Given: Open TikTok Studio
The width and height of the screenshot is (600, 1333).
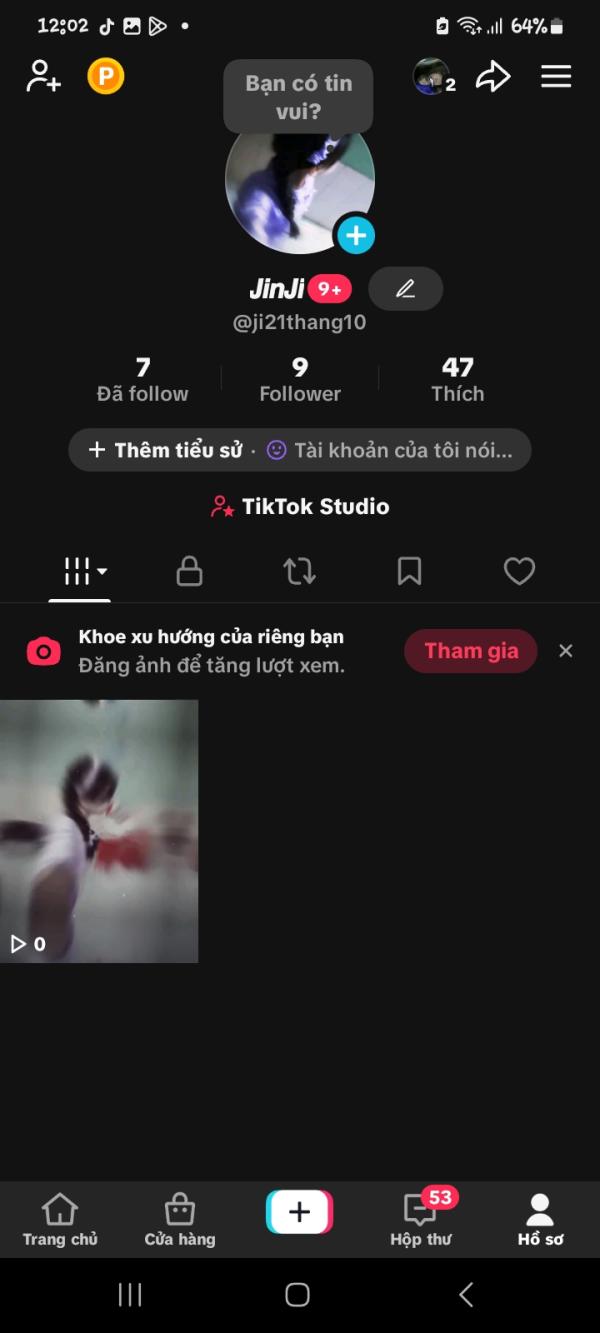Looking at the screenshot, I should coord(300,507).
